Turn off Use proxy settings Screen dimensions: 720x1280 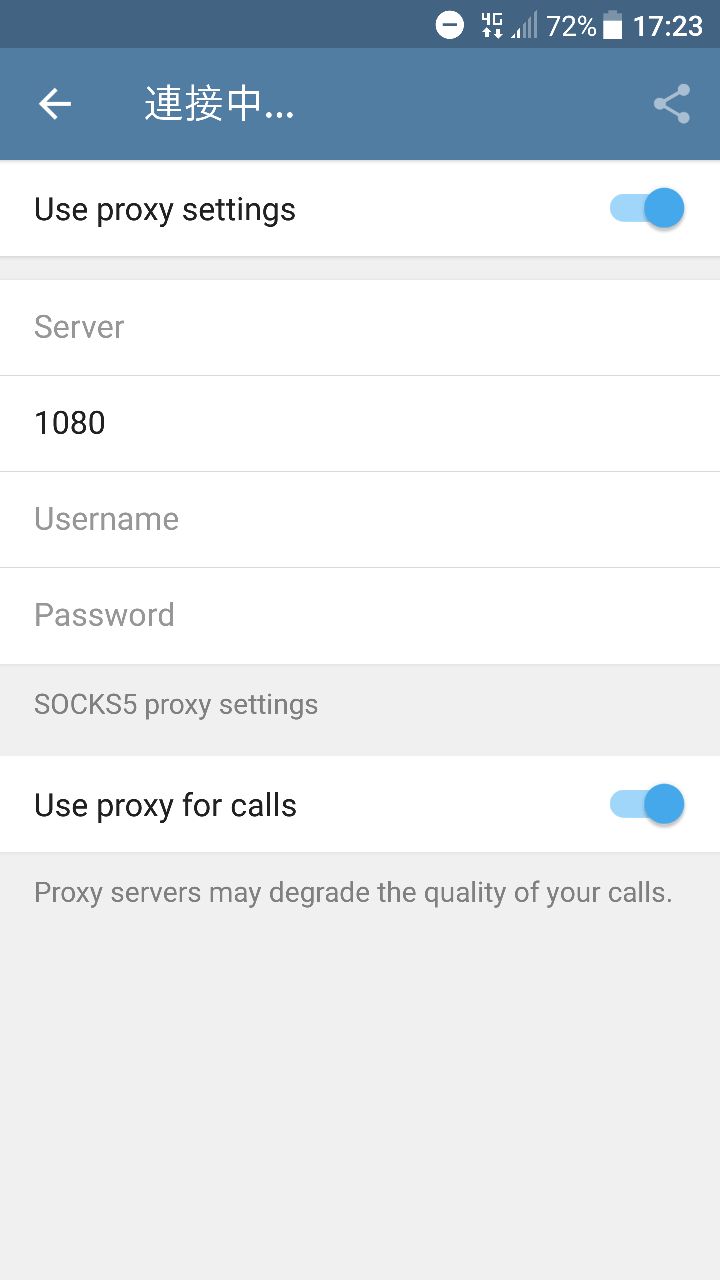point(647,209)
